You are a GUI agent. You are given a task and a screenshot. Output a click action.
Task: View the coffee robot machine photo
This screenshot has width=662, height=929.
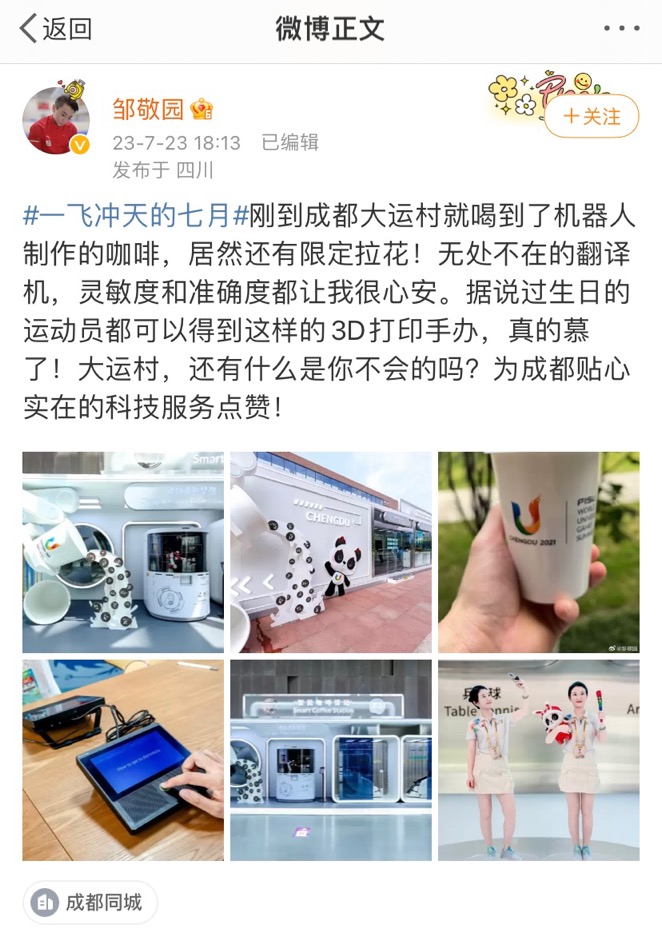[123, 552]
